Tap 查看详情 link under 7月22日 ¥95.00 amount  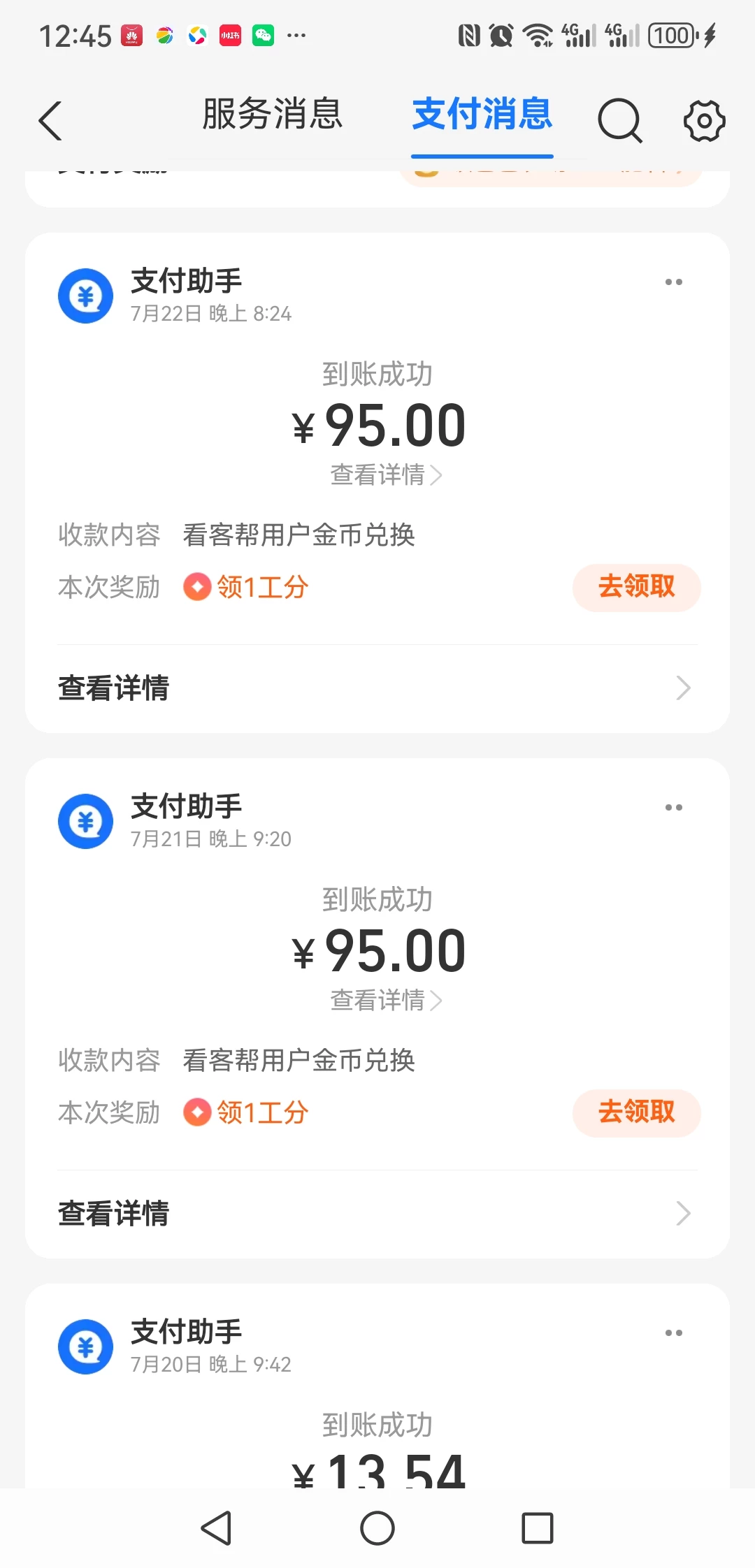(x=385, y=475)
